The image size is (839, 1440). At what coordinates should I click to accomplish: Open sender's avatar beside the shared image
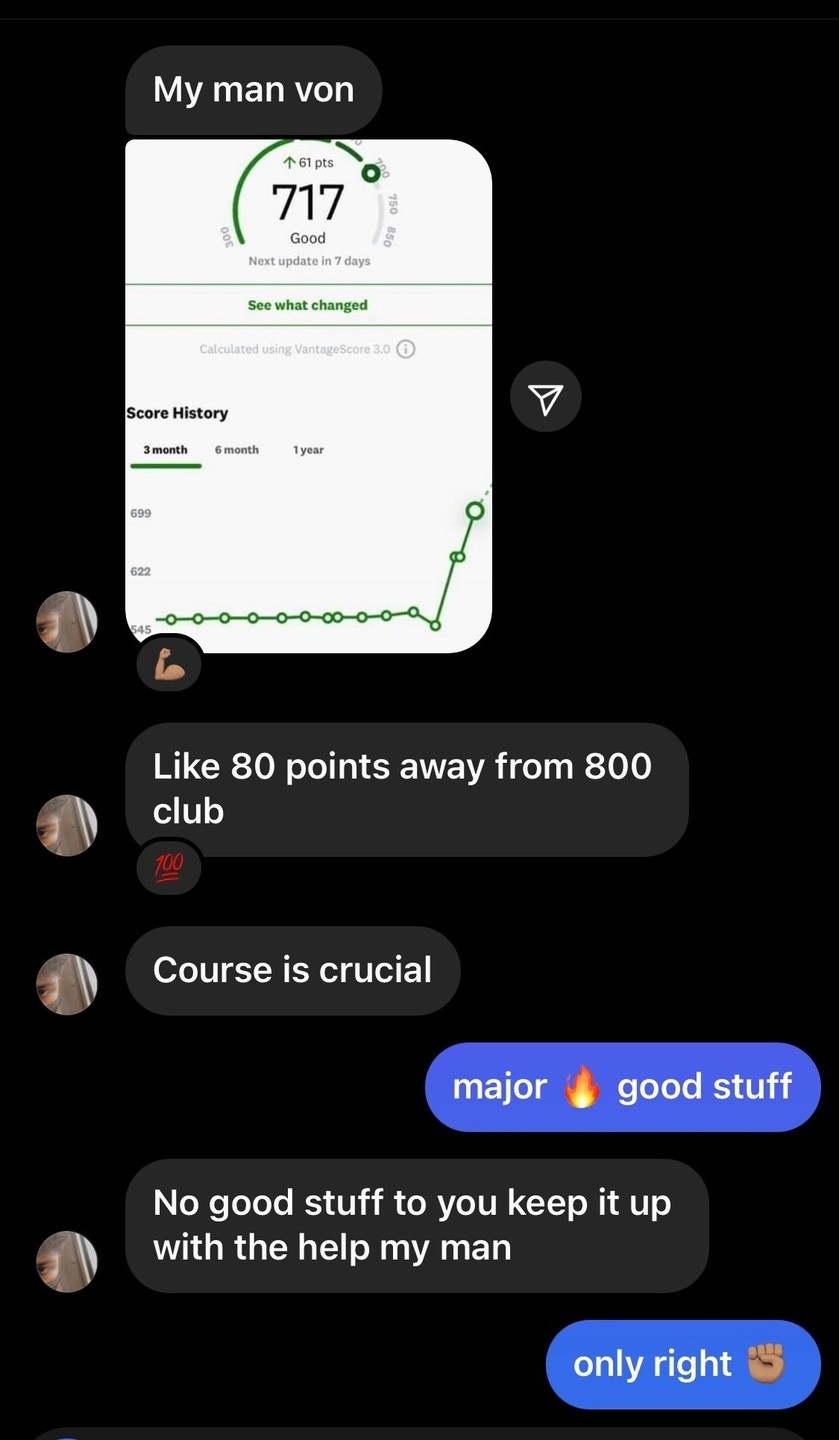tap(67, 622)
